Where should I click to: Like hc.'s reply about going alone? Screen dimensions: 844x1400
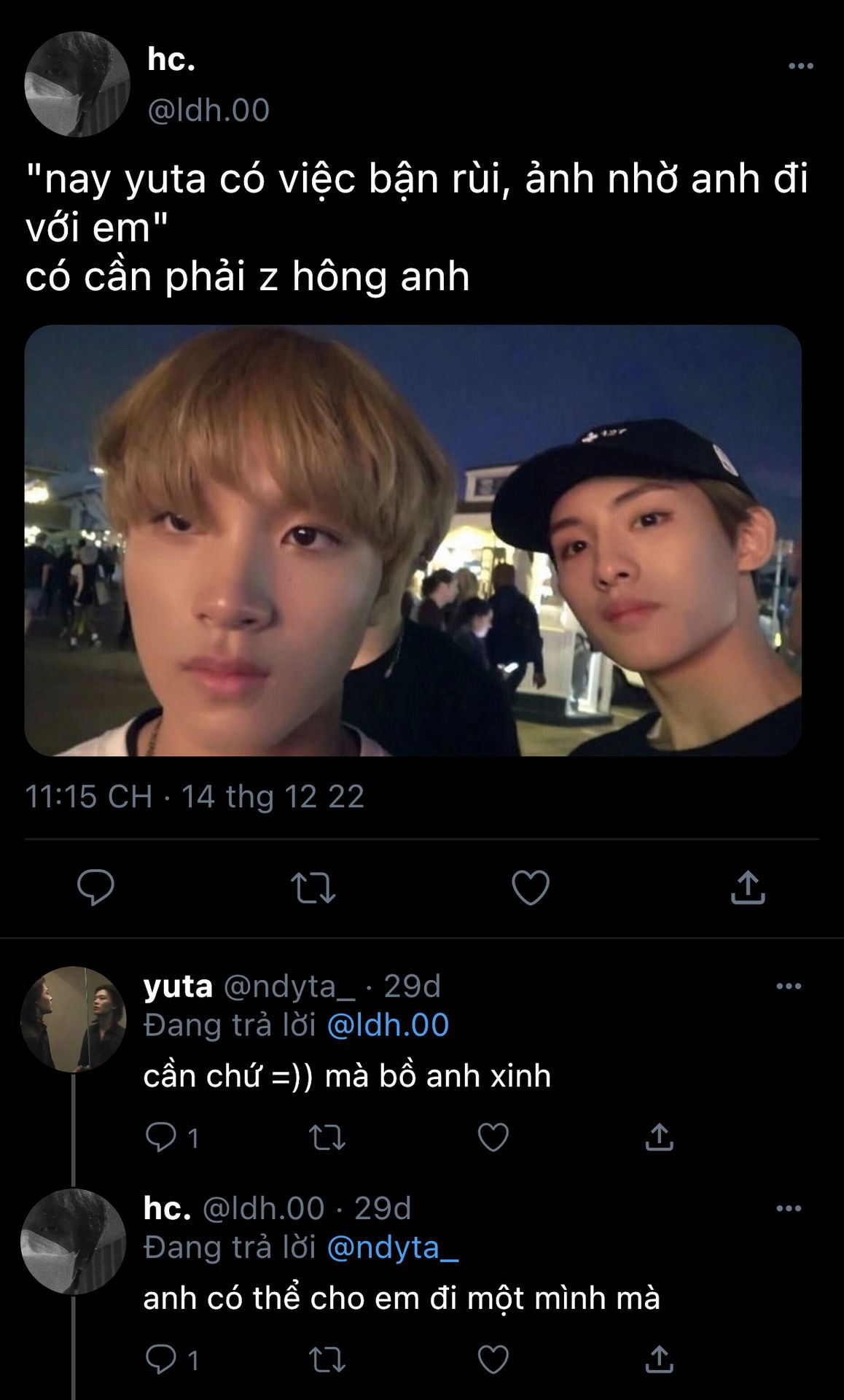pos(493,1359)
